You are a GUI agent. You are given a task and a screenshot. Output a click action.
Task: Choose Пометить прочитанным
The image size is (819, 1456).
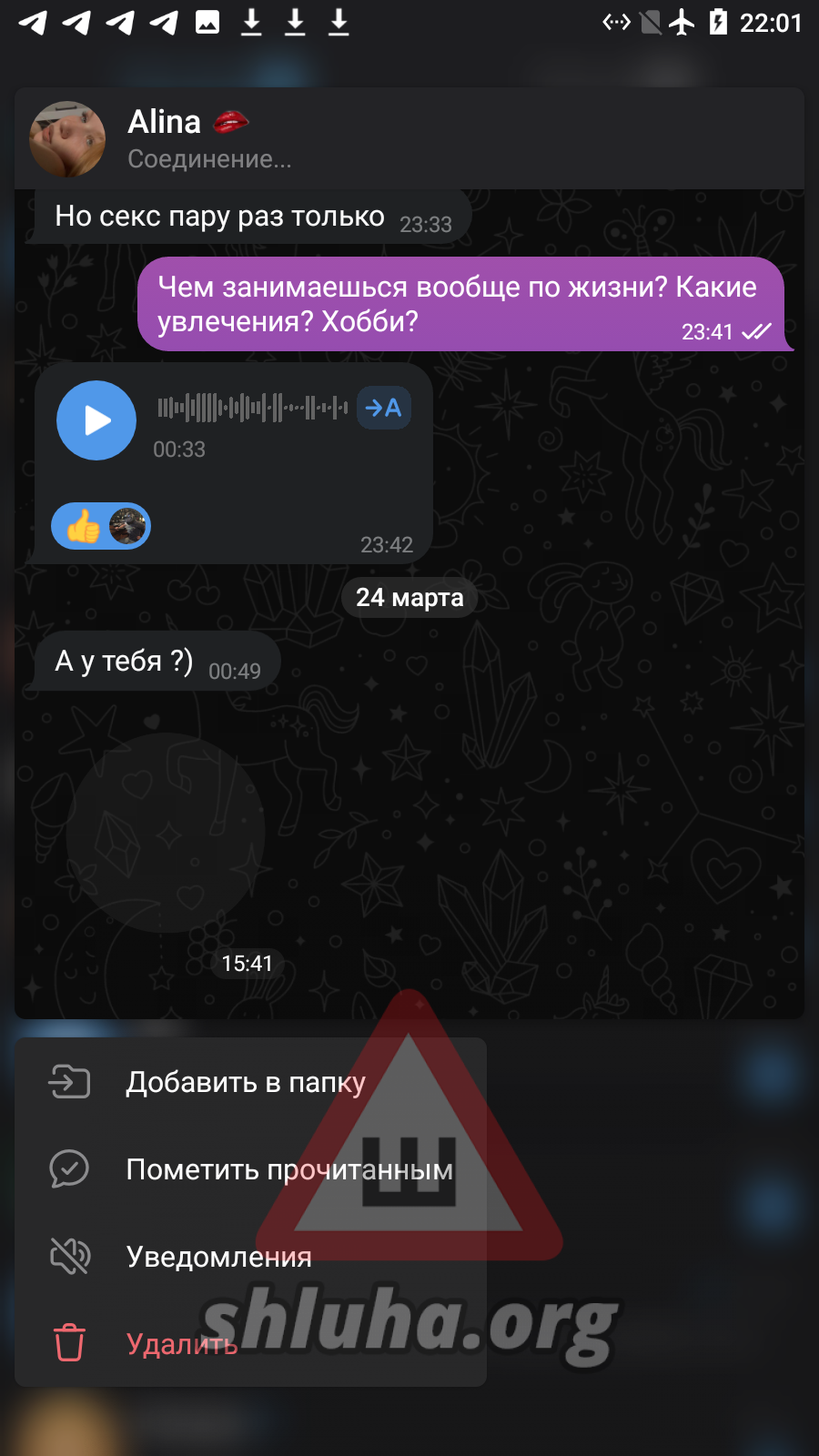[x=288, y=1169]
